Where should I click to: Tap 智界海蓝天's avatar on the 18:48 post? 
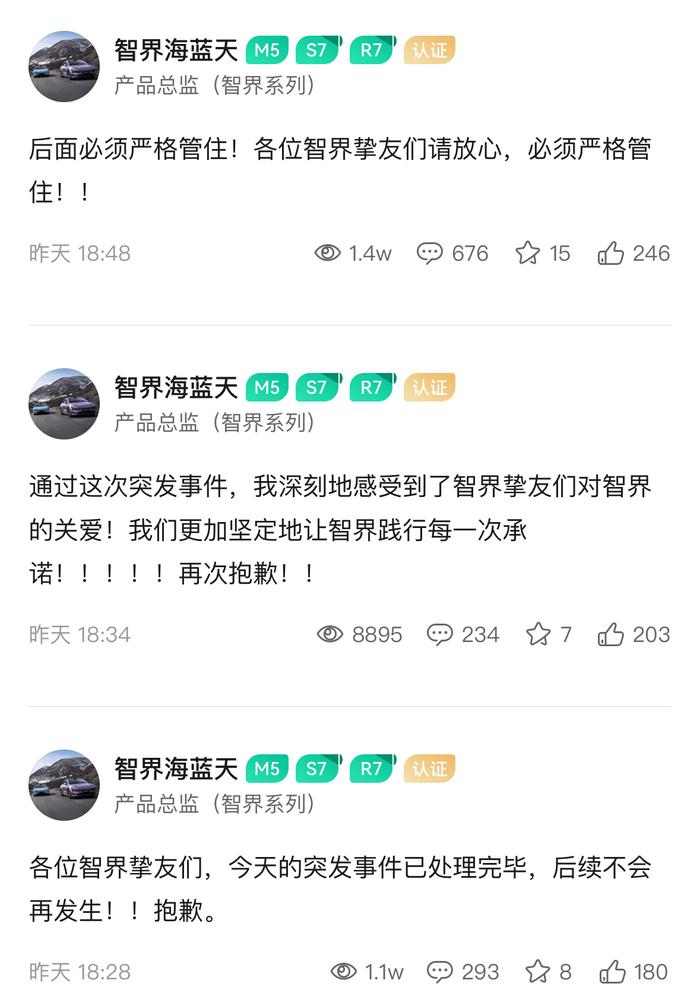(x=64, y=66)
